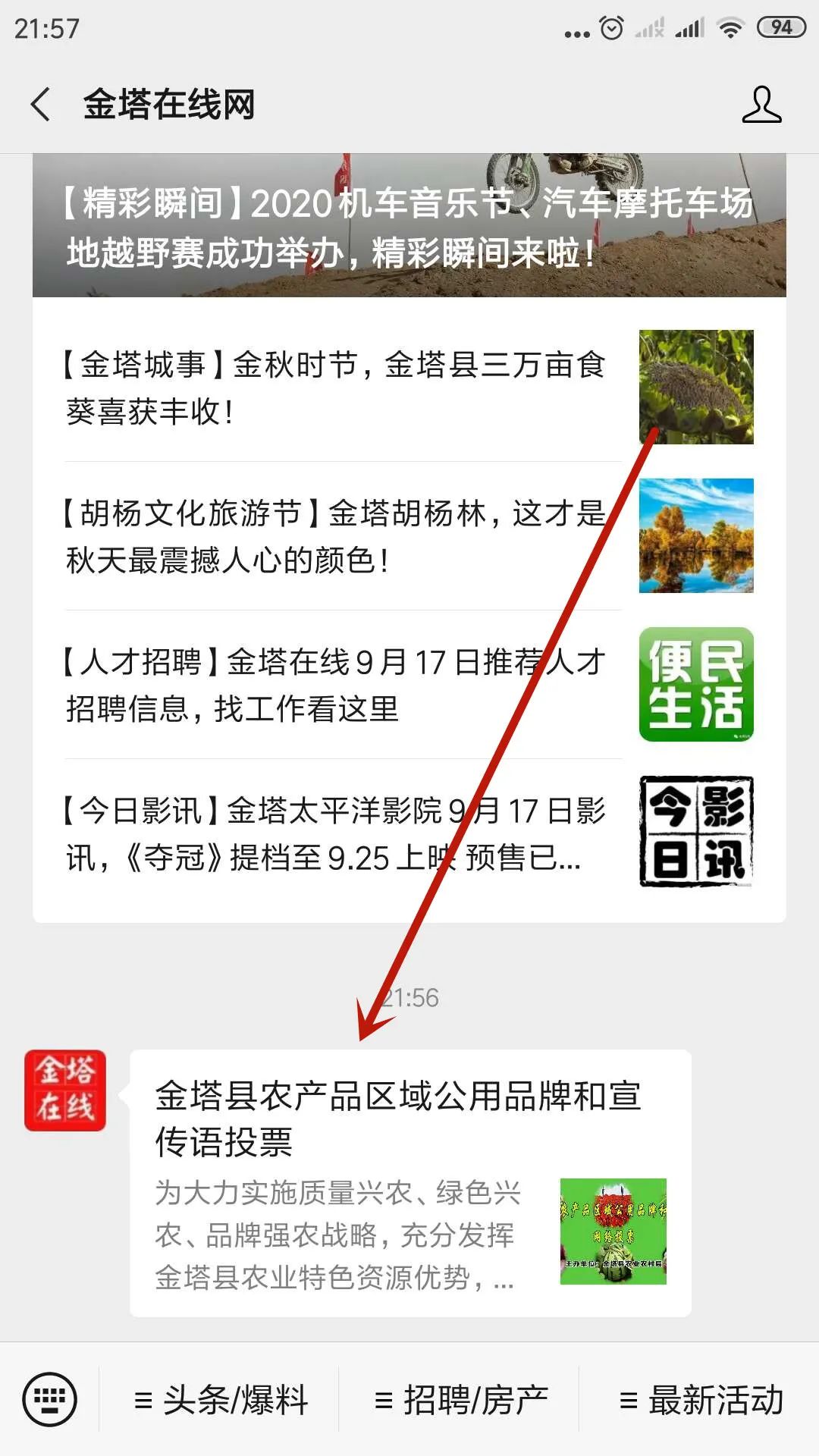Image resolution: width=819 pixels, height=1456 pixels.
Task: Switch to keyboard input mode
Action: pyautogui.click(x=50, y=1399)
